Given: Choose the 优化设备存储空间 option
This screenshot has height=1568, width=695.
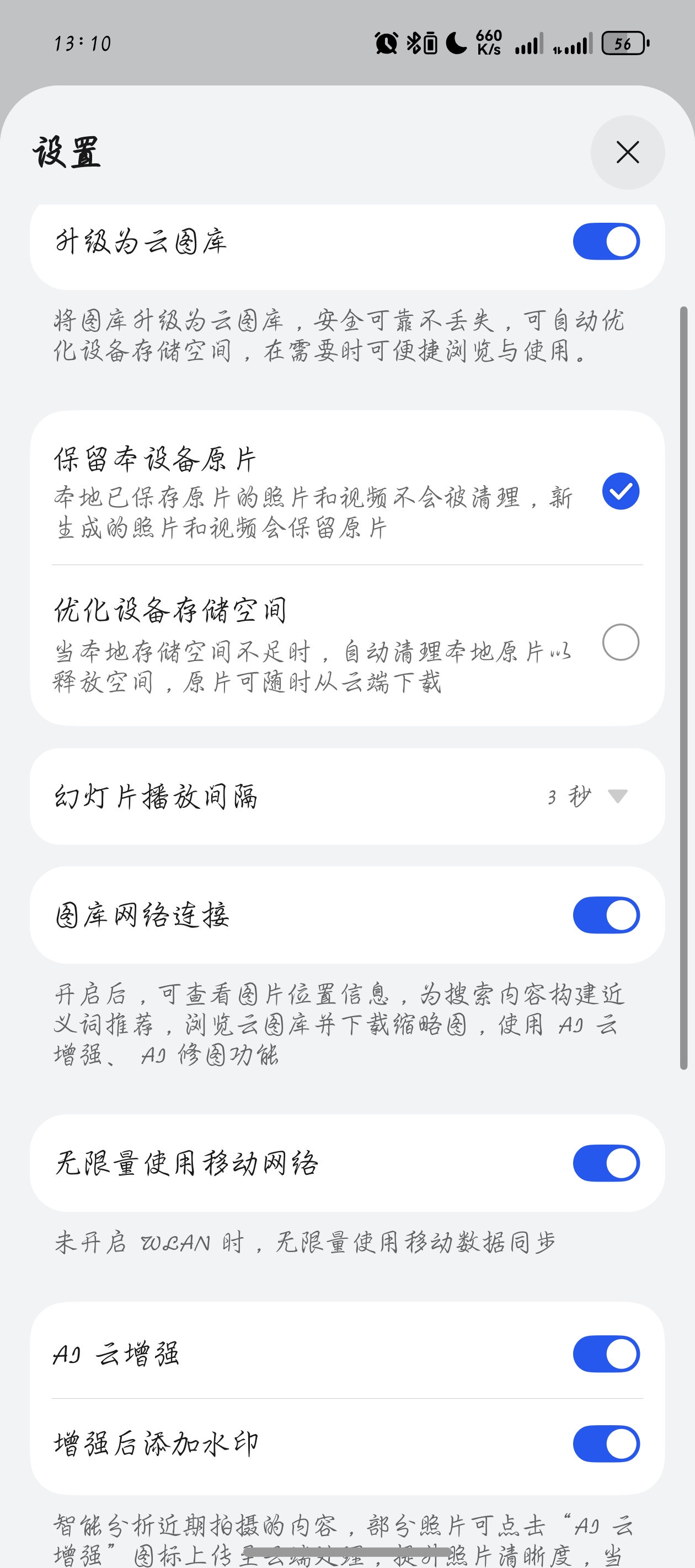Looking at the screenshot, I should click(x=620, y=642).
